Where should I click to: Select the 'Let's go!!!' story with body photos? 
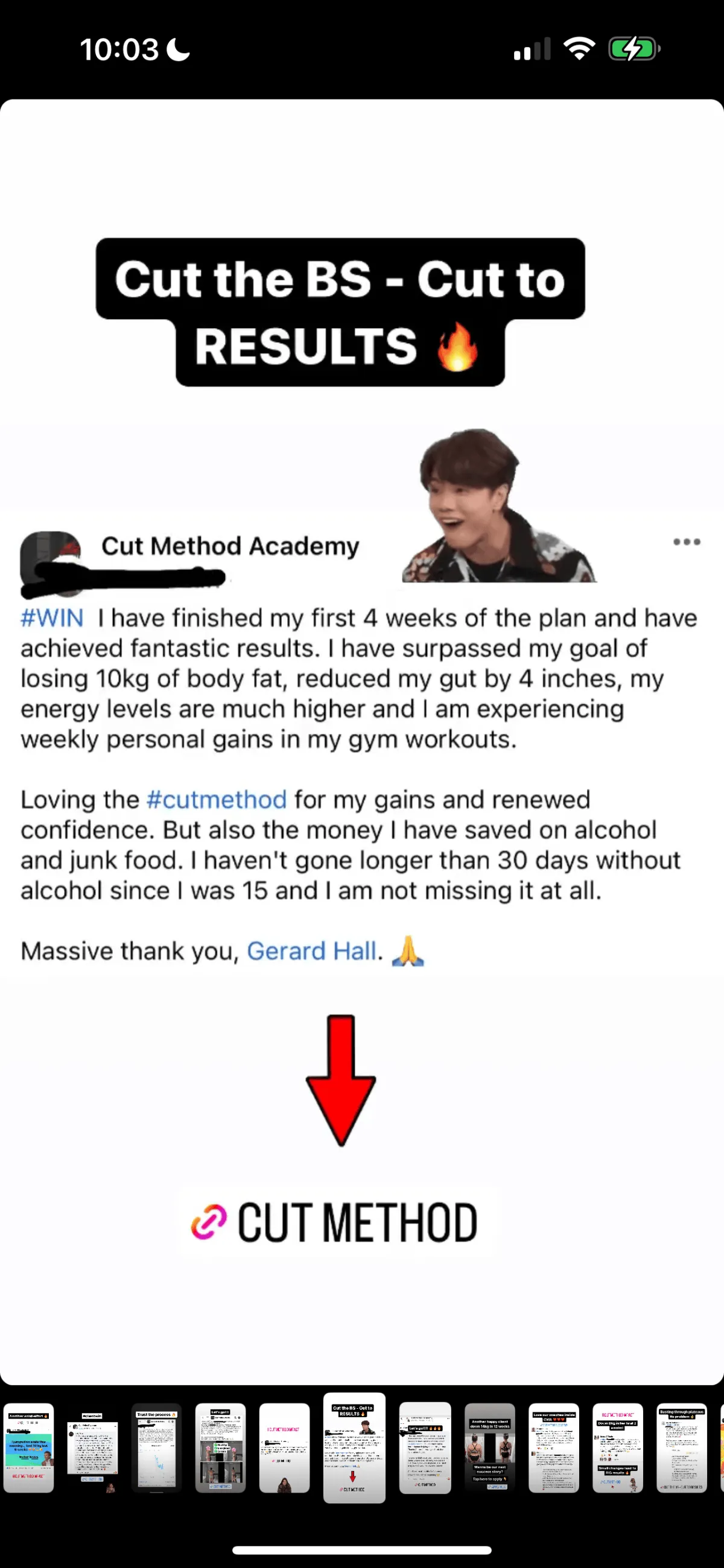[x=220, y=1447]
